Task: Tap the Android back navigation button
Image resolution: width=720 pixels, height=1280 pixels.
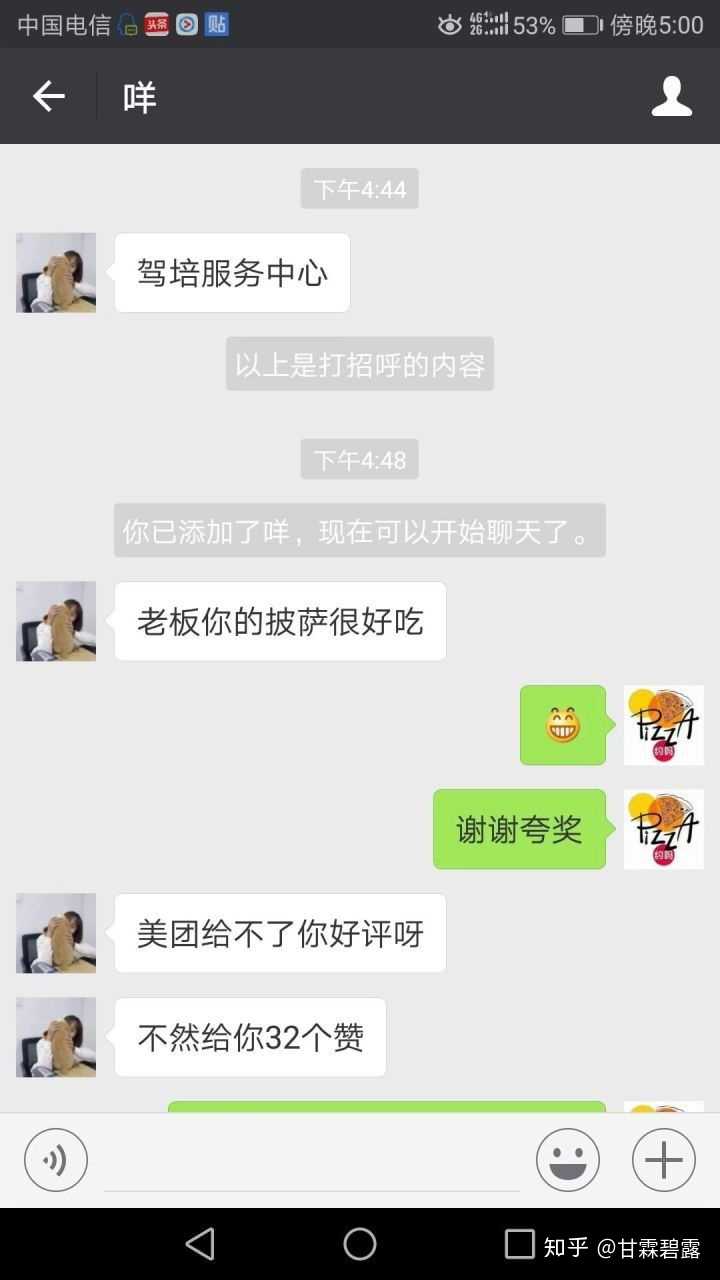Action: (200, 1244)
